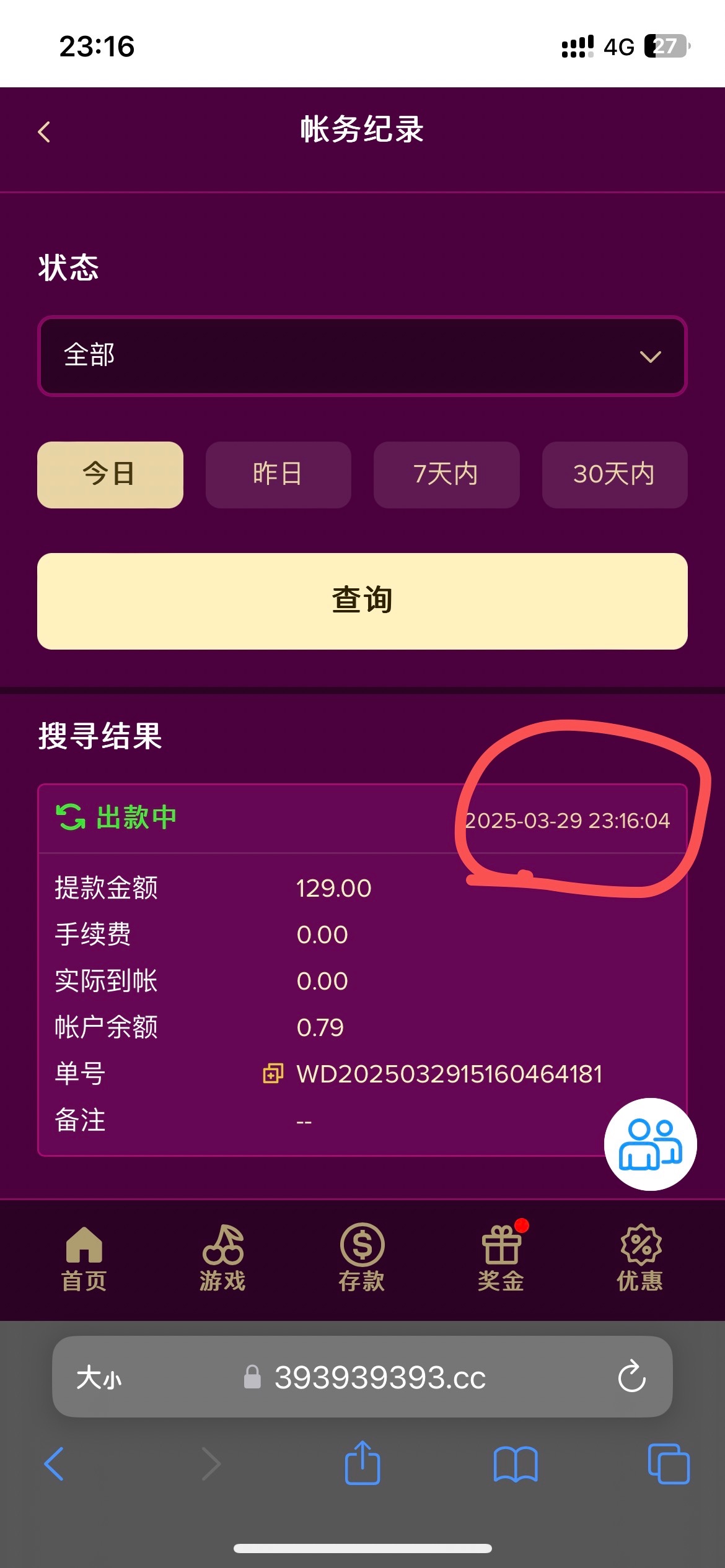Tap the 查询 search button
This screenshot has height=1568, width=725.
[x=362, y=601]
